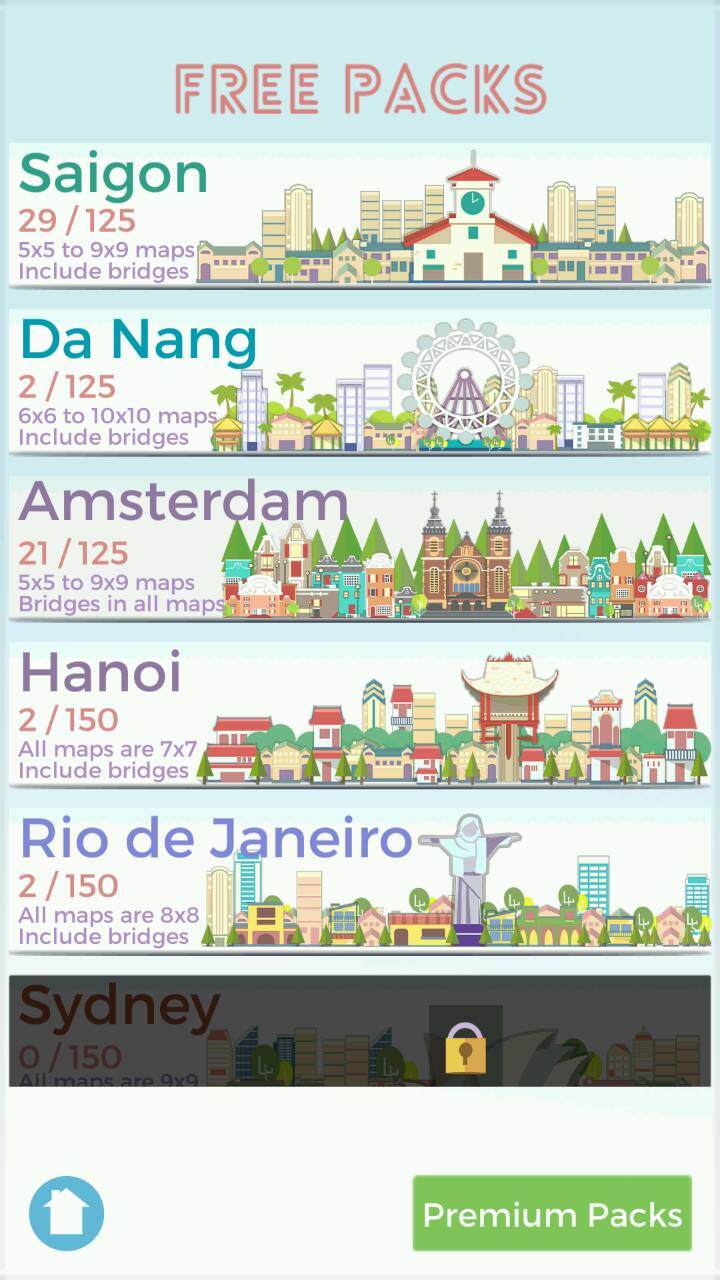Screen dimensions: 720x1280
Task: Open the Rio de Janeiro pack
Action: [360, 881]
